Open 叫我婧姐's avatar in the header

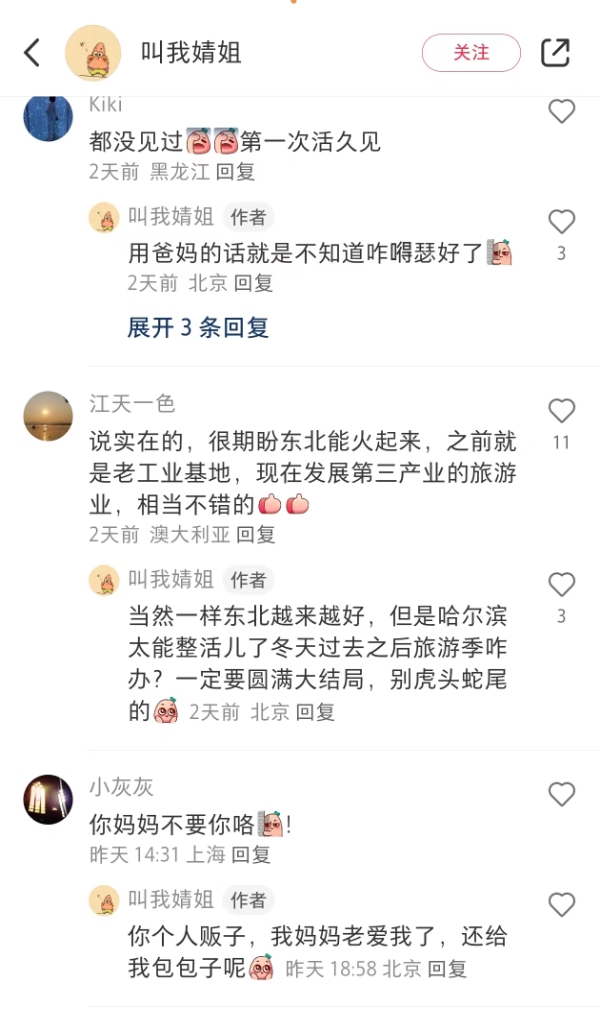pyautogui.click(x=93, y=53)
